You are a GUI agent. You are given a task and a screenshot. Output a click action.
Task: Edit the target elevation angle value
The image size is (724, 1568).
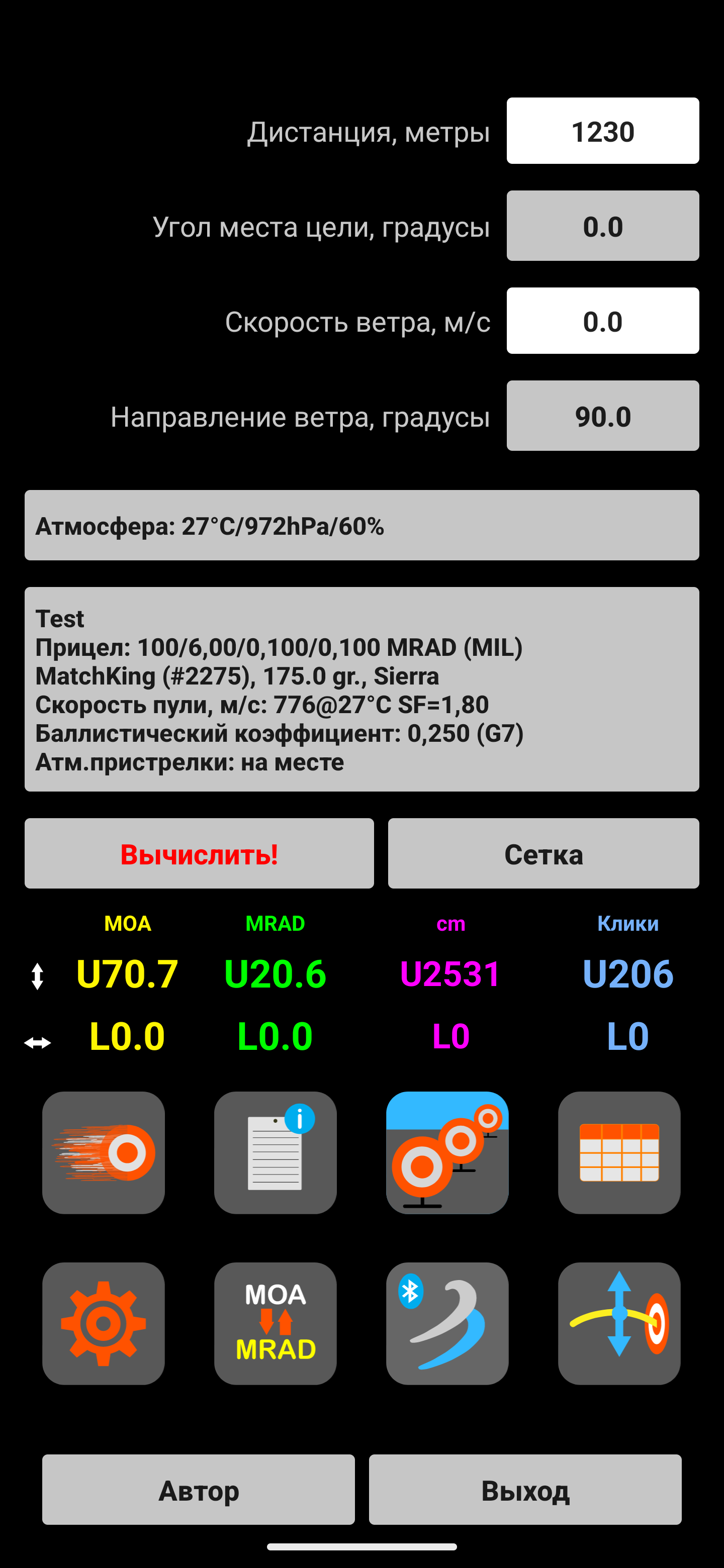point(603,226)
